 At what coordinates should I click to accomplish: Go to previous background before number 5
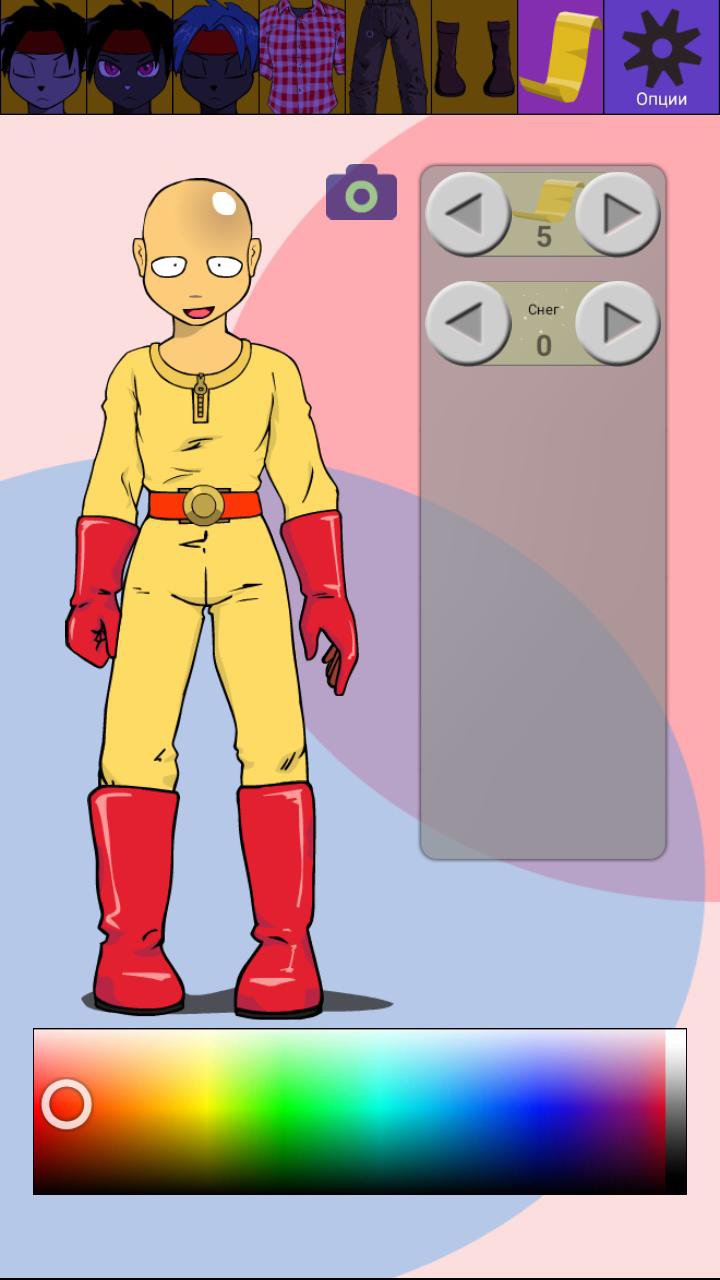pos(468,214)
